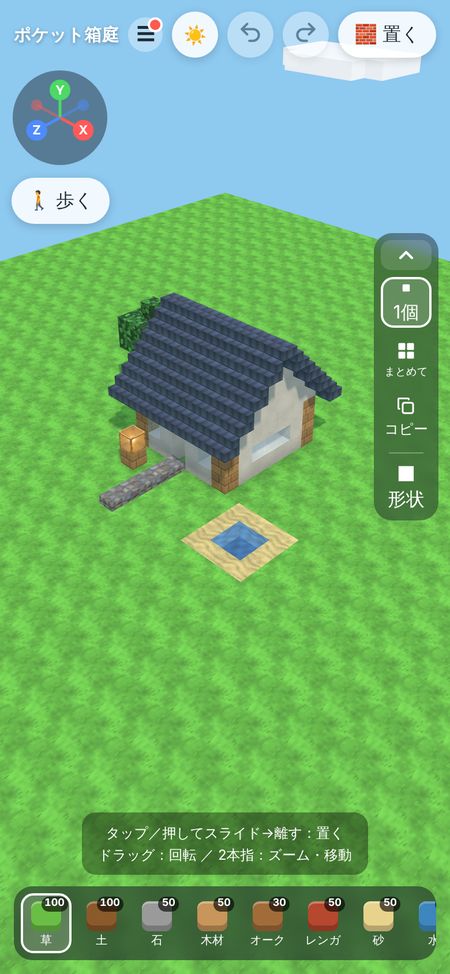Tap the 置く place mode button

pyautogui.click(x=387, y=35)
